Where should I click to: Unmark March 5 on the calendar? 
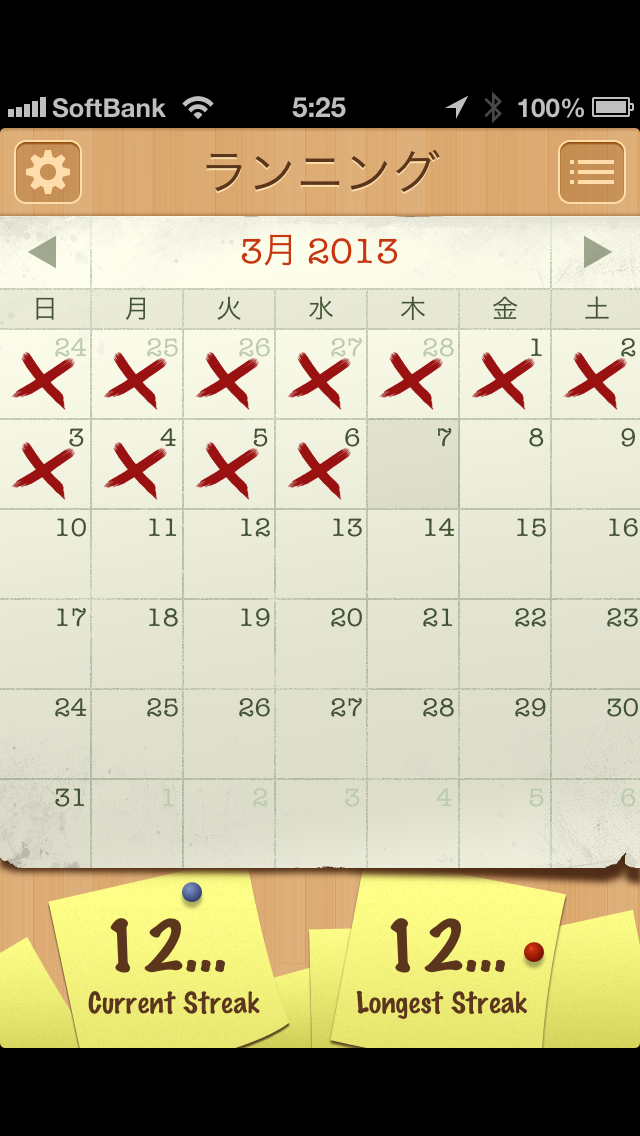click(x=229, y=465)
